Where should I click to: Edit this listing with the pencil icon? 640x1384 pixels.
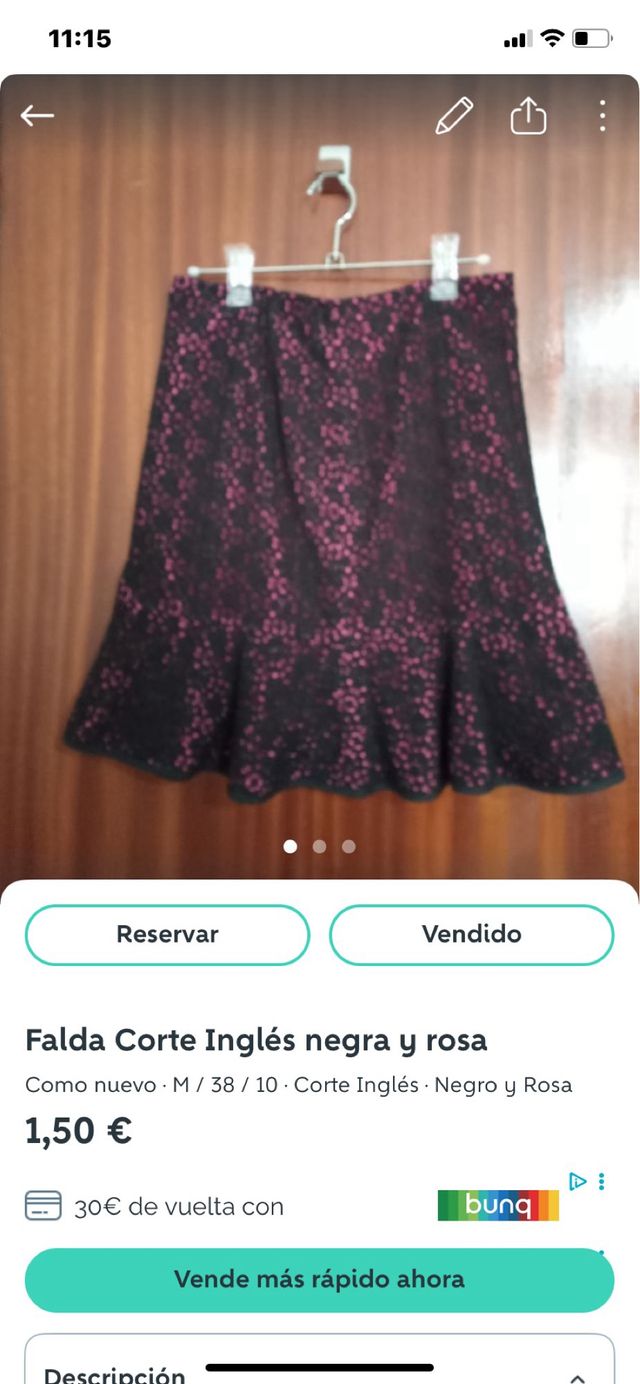click(x=454, y=117)
